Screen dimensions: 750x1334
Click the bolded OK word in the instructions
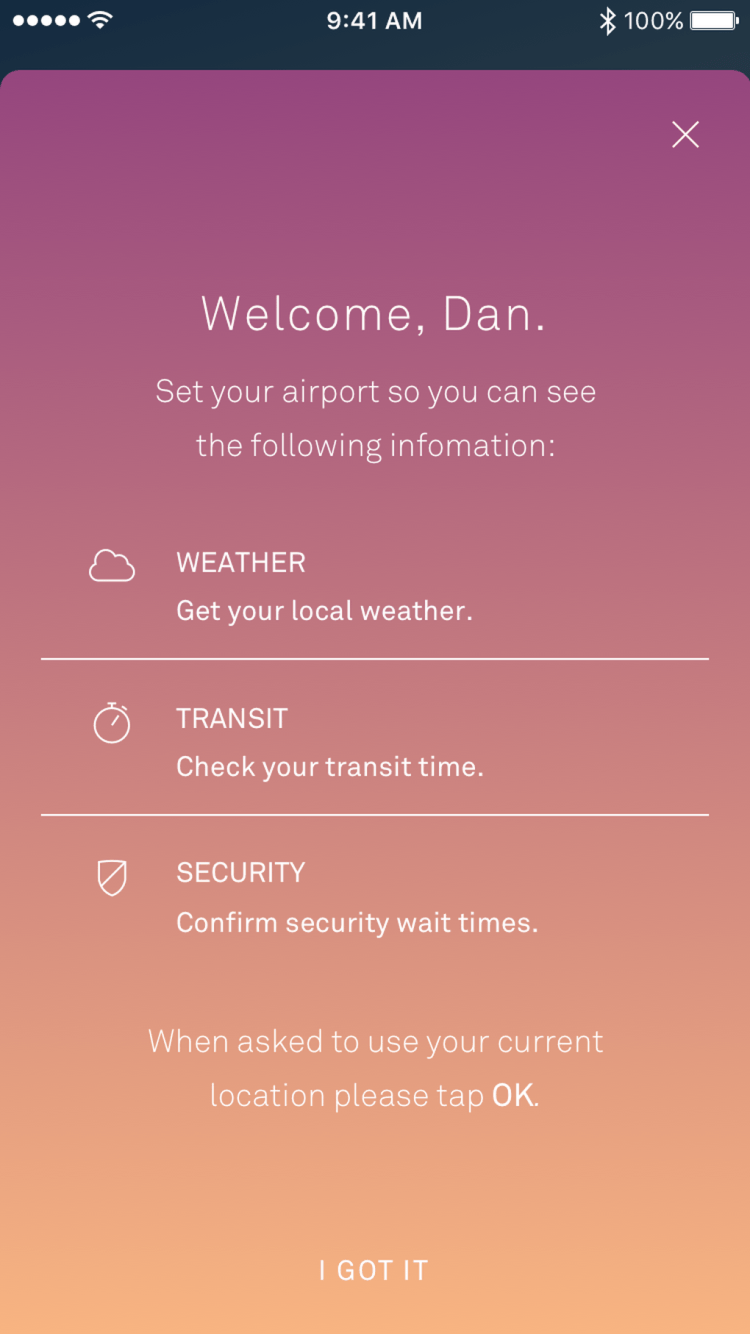(513, 1094)
